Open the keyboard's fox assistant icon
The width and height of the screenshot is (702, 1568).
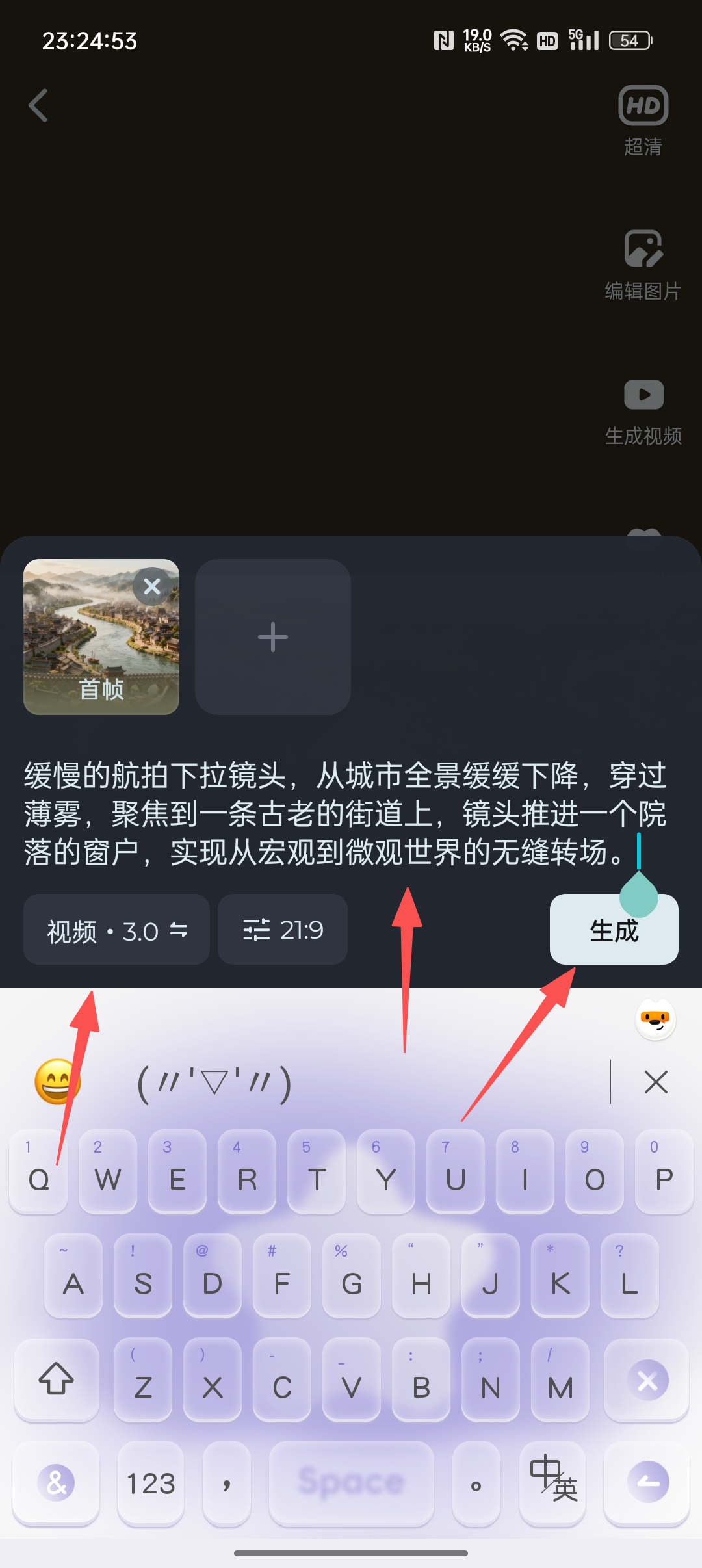point(655,1019)
